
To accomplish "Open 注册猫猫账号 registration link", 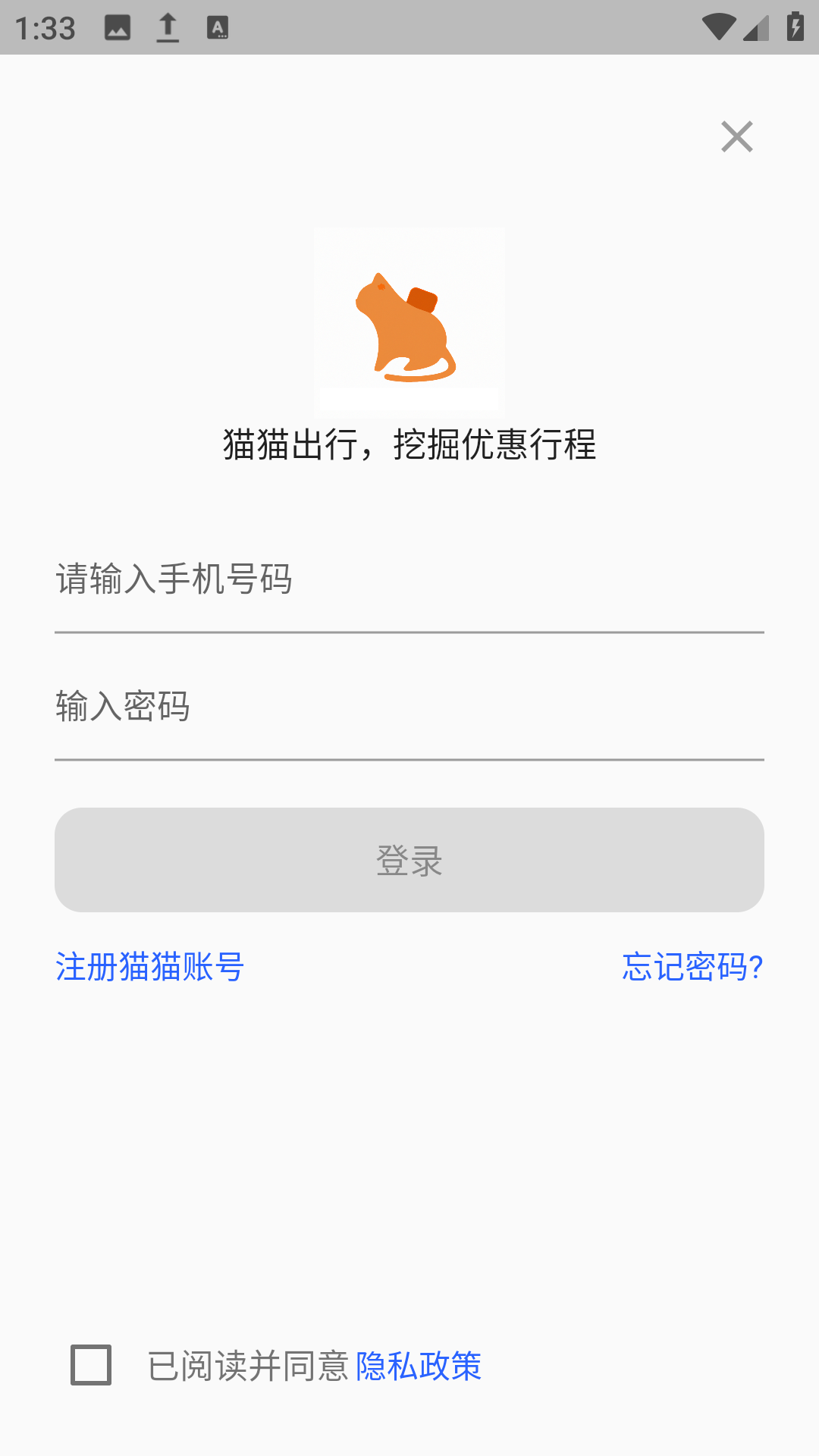I will [149, 967].
